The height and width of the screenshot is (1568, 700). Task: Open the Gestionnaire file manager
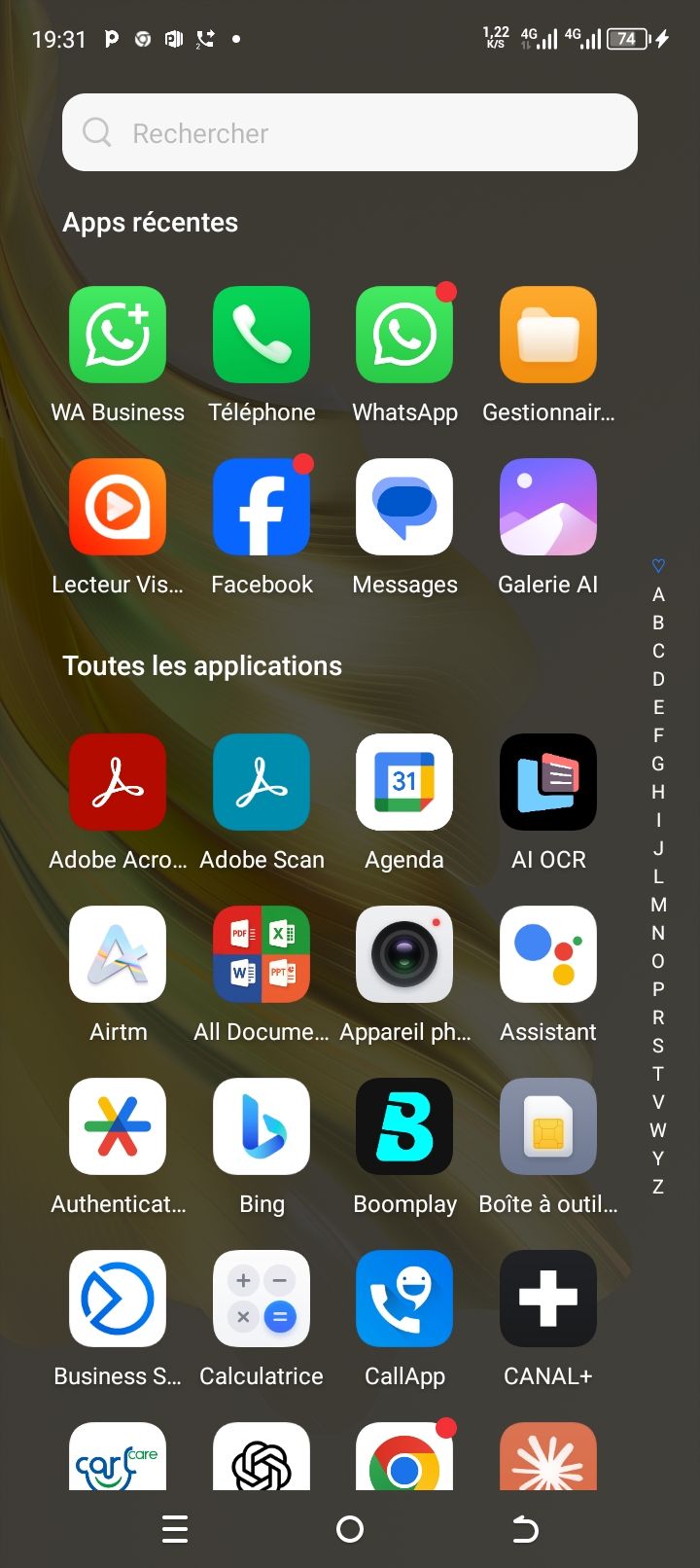[548, 335]
